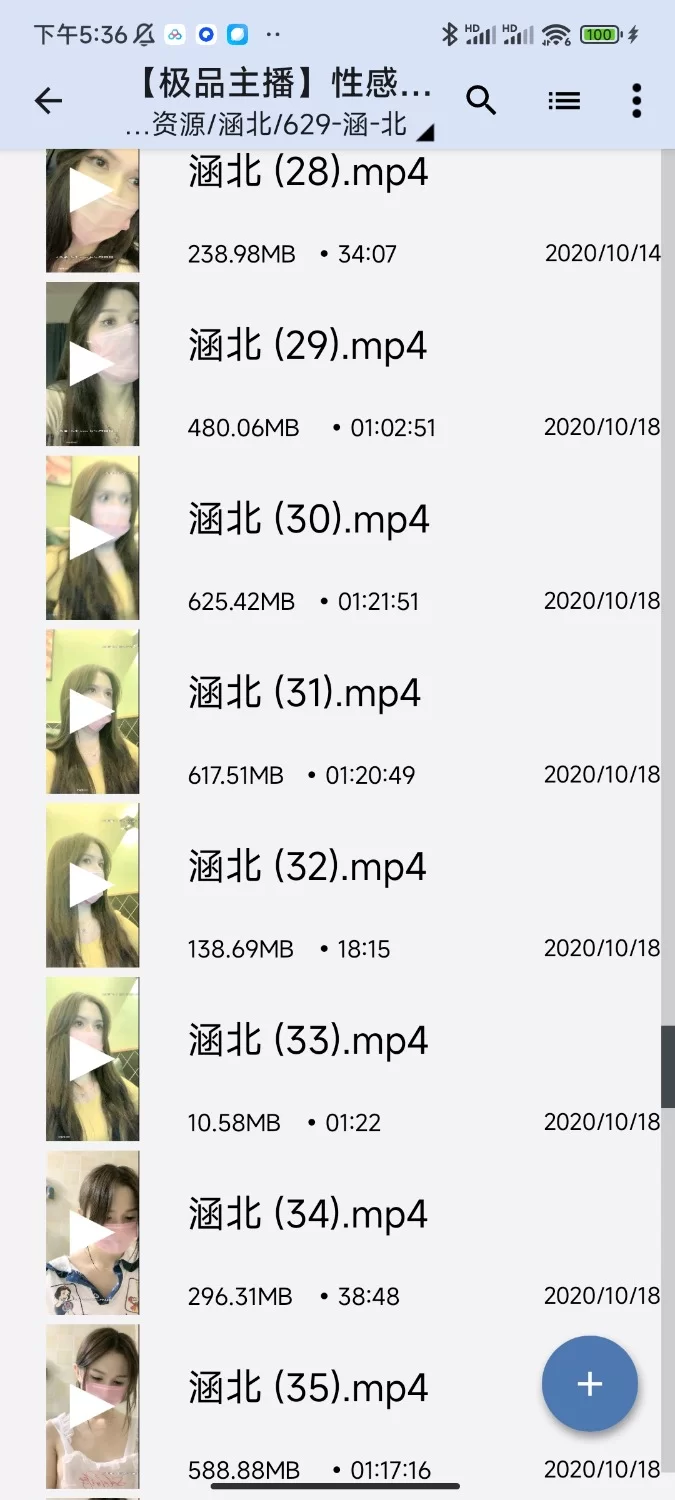Image resolution: width=675 pixels, height=1500 pixels.
Task: Open the search magnifier icon
Action: [x=481, y=100]
